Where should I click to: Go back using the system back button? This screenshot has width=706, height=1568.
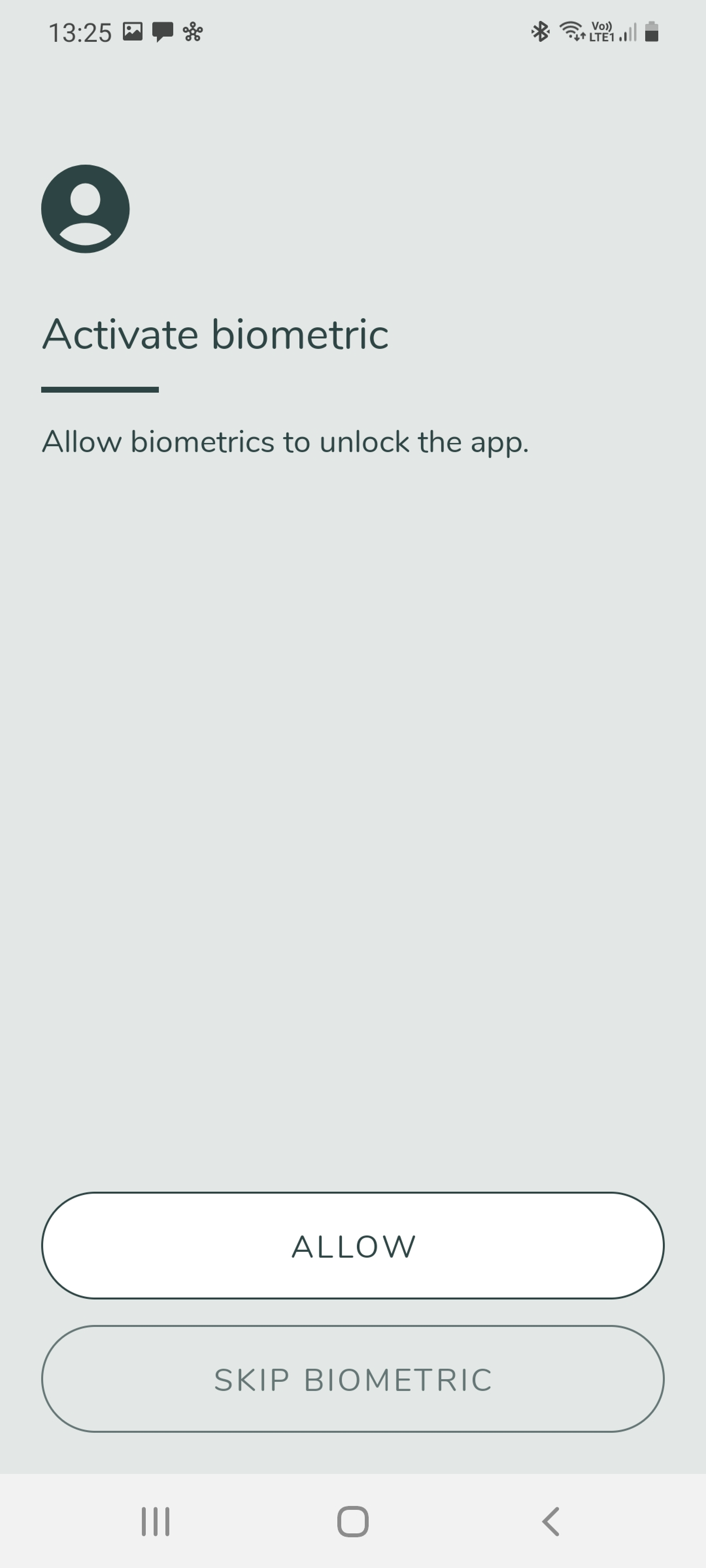(550, 1521)
